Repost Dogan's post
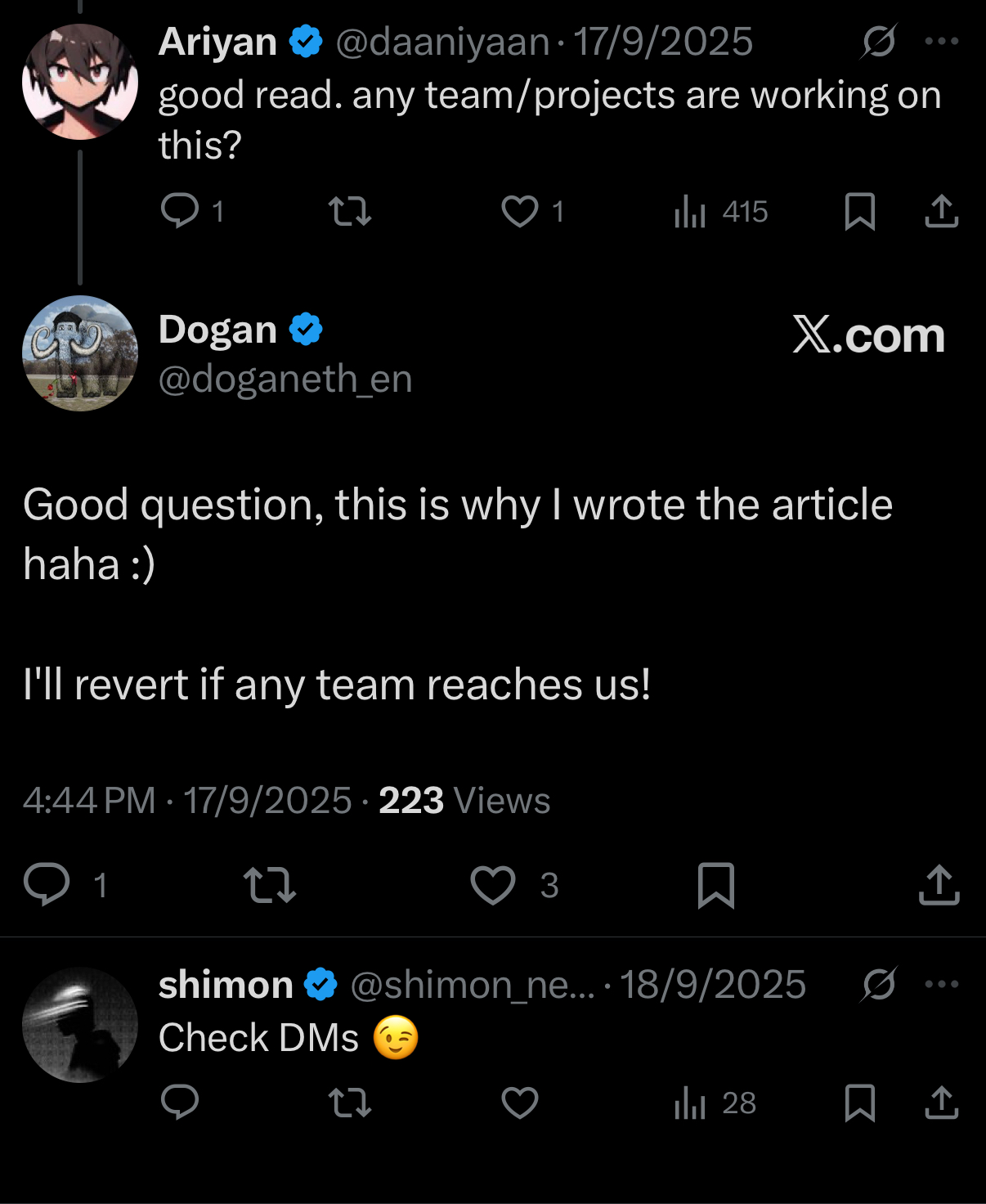Viewport: 986px width, 1204px height. [270, 885]
